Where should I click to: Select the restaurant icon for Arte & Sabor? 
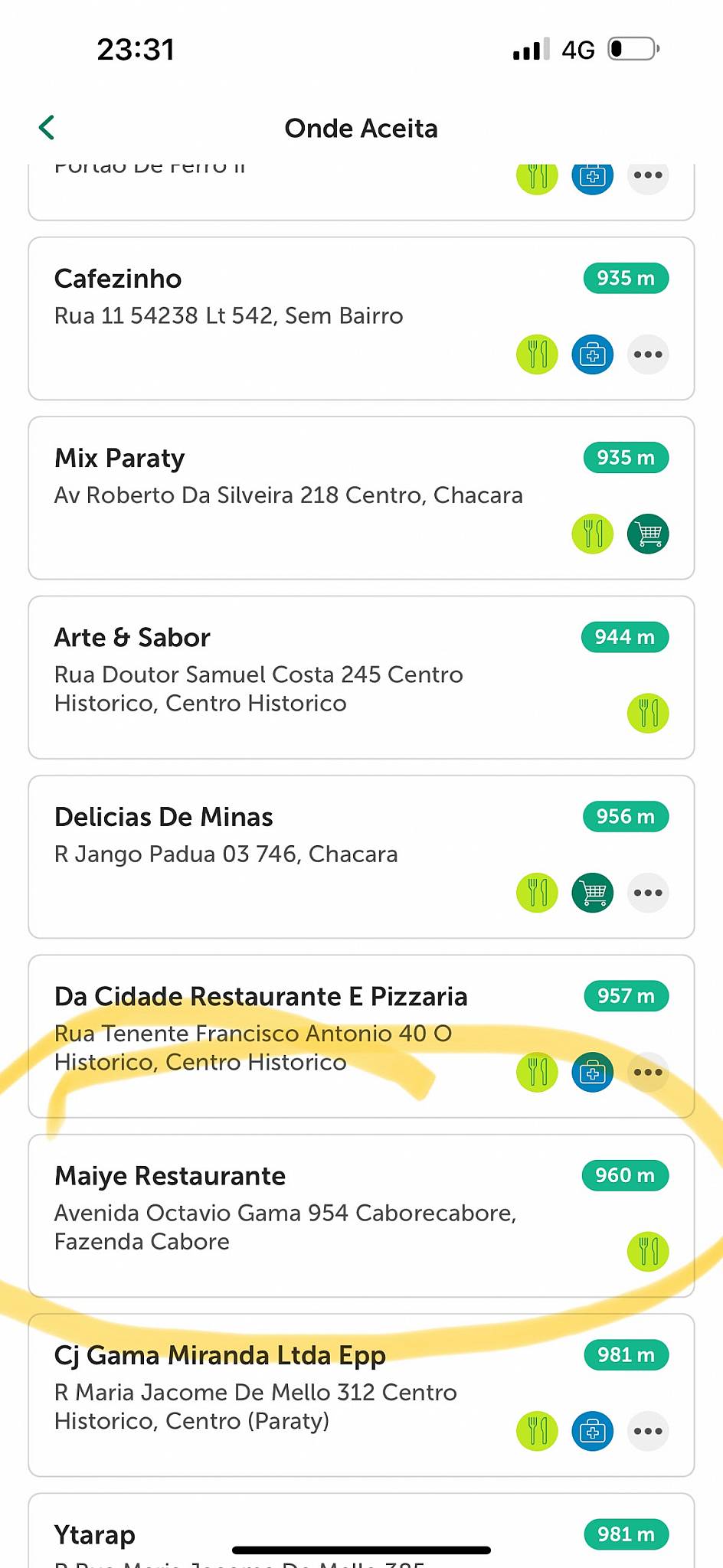[647, 713]
